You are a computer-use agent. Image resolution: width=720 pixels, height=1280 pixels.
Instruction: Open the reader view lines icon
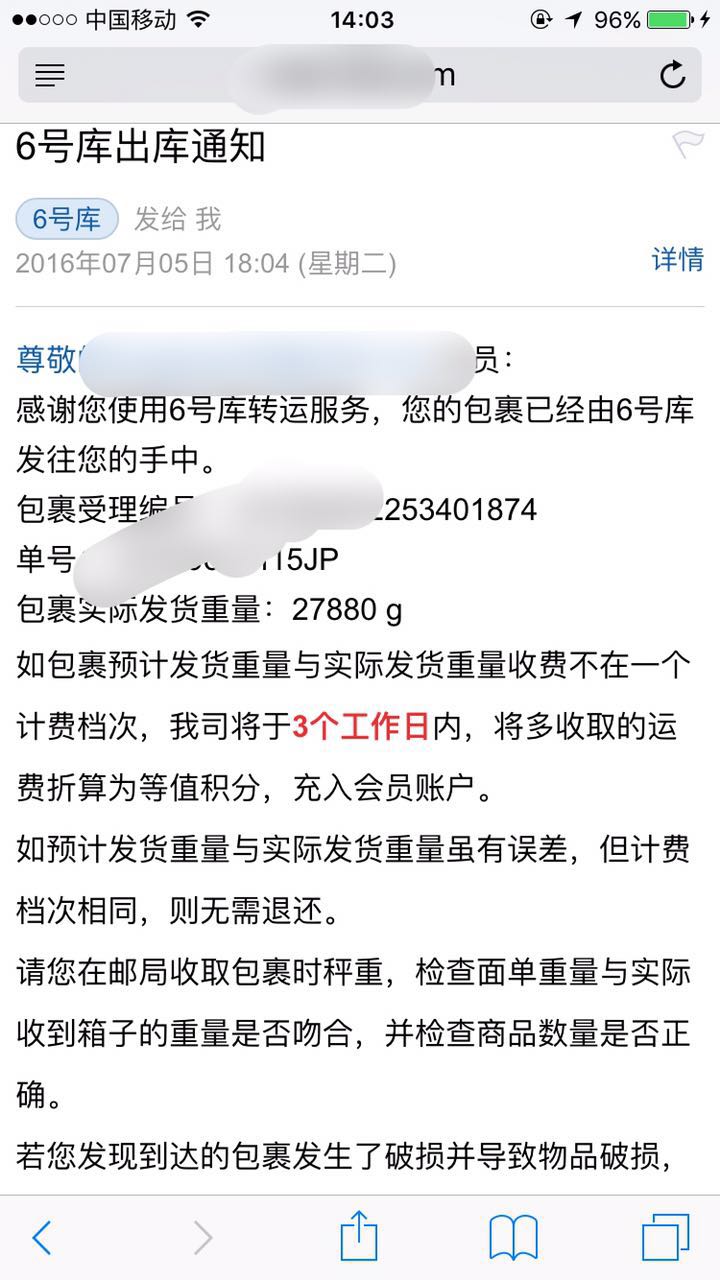pos(50,75)
